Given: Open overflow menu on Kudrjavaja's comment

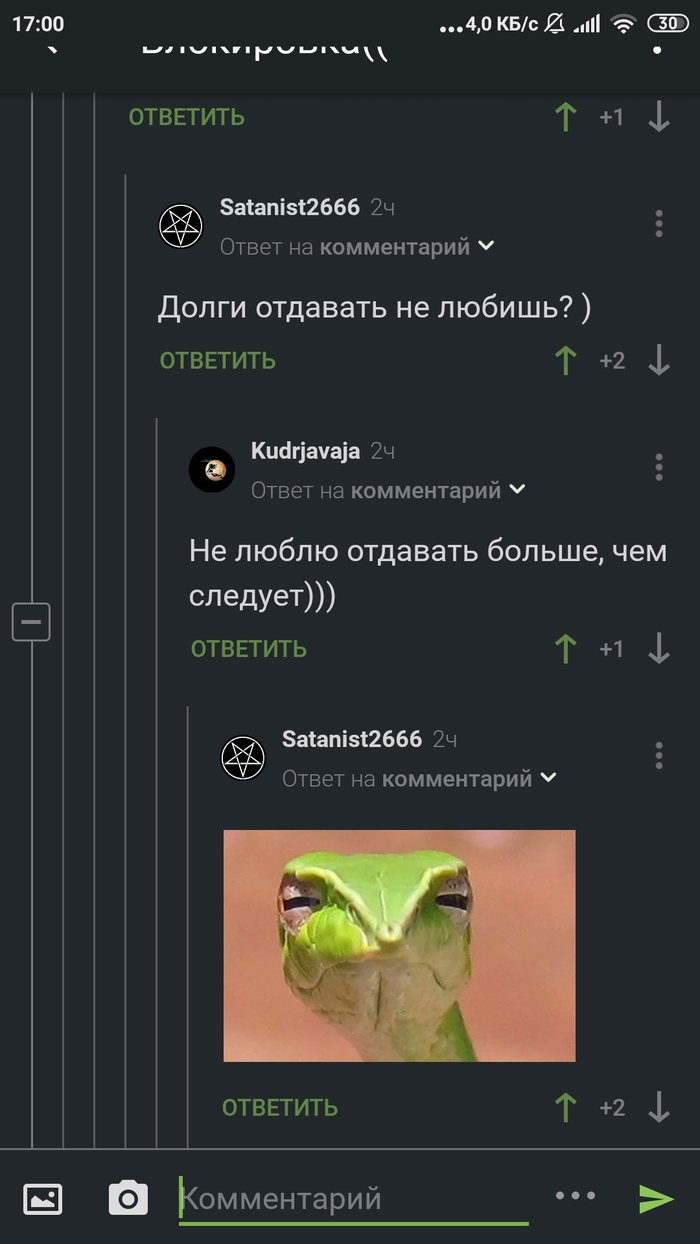Looking at the screenshot, I should point(658,466).
